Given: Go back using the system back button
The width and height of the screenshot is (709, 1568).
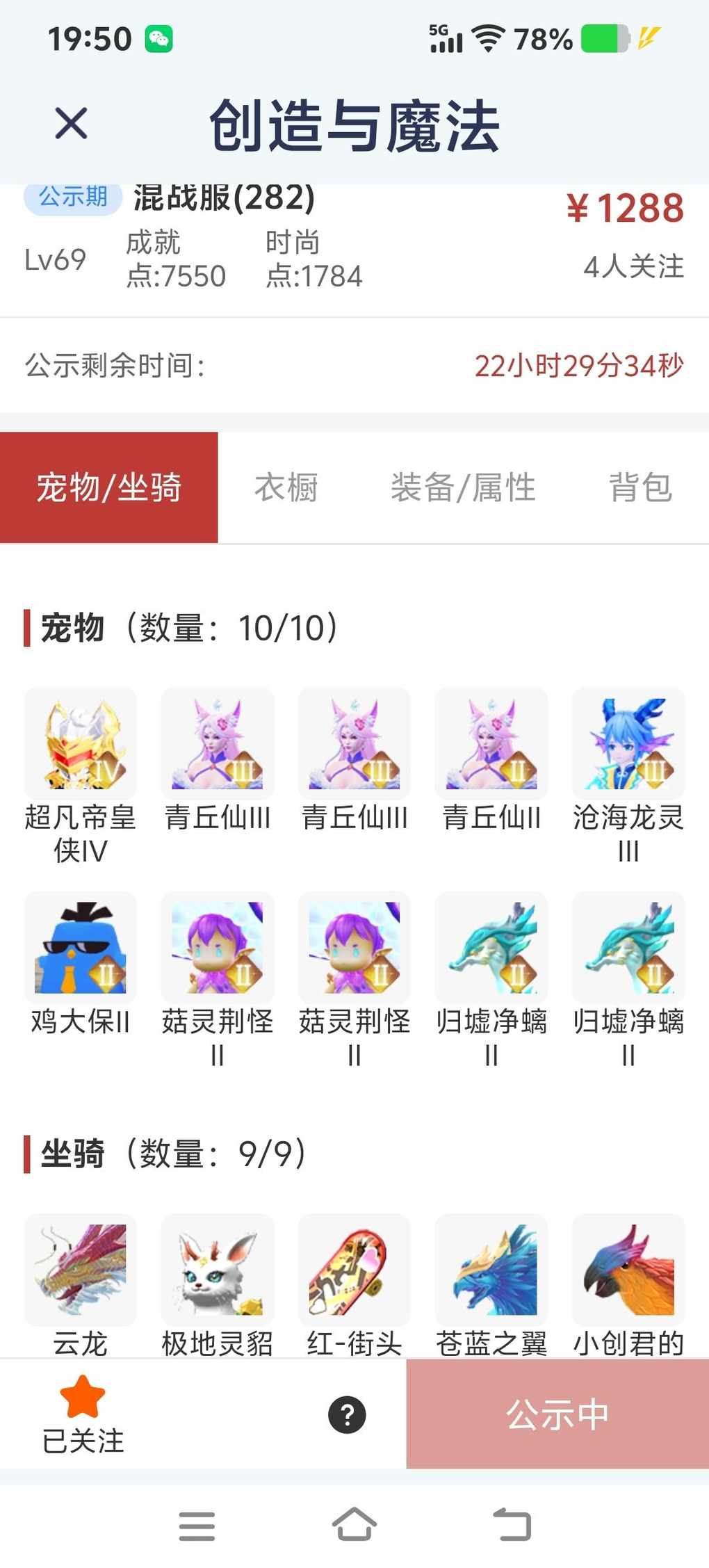Looking at the screenshot, I should coord(512,1526).
